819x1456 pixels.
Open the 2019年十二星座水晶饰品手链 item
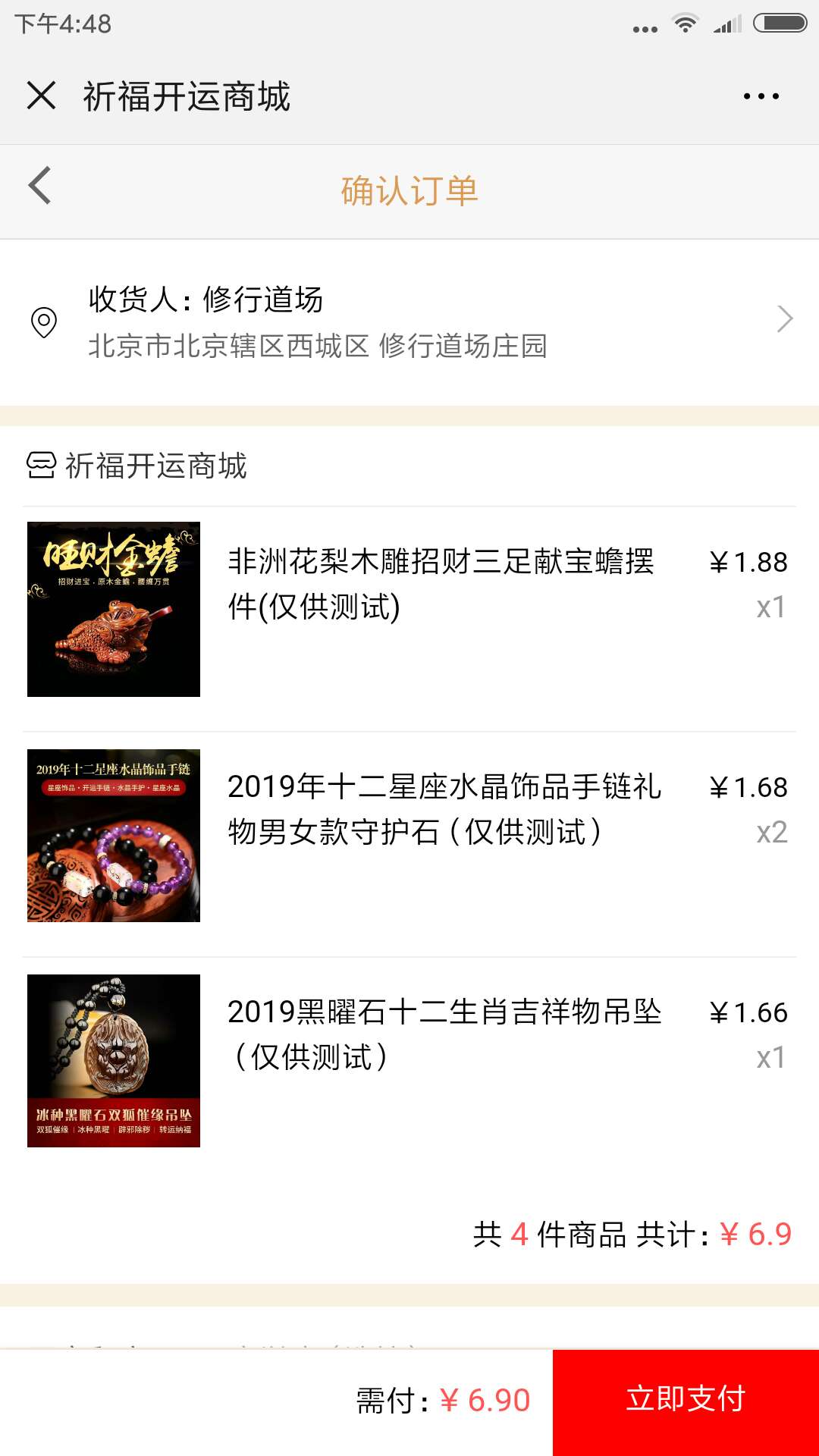point(444,809)
